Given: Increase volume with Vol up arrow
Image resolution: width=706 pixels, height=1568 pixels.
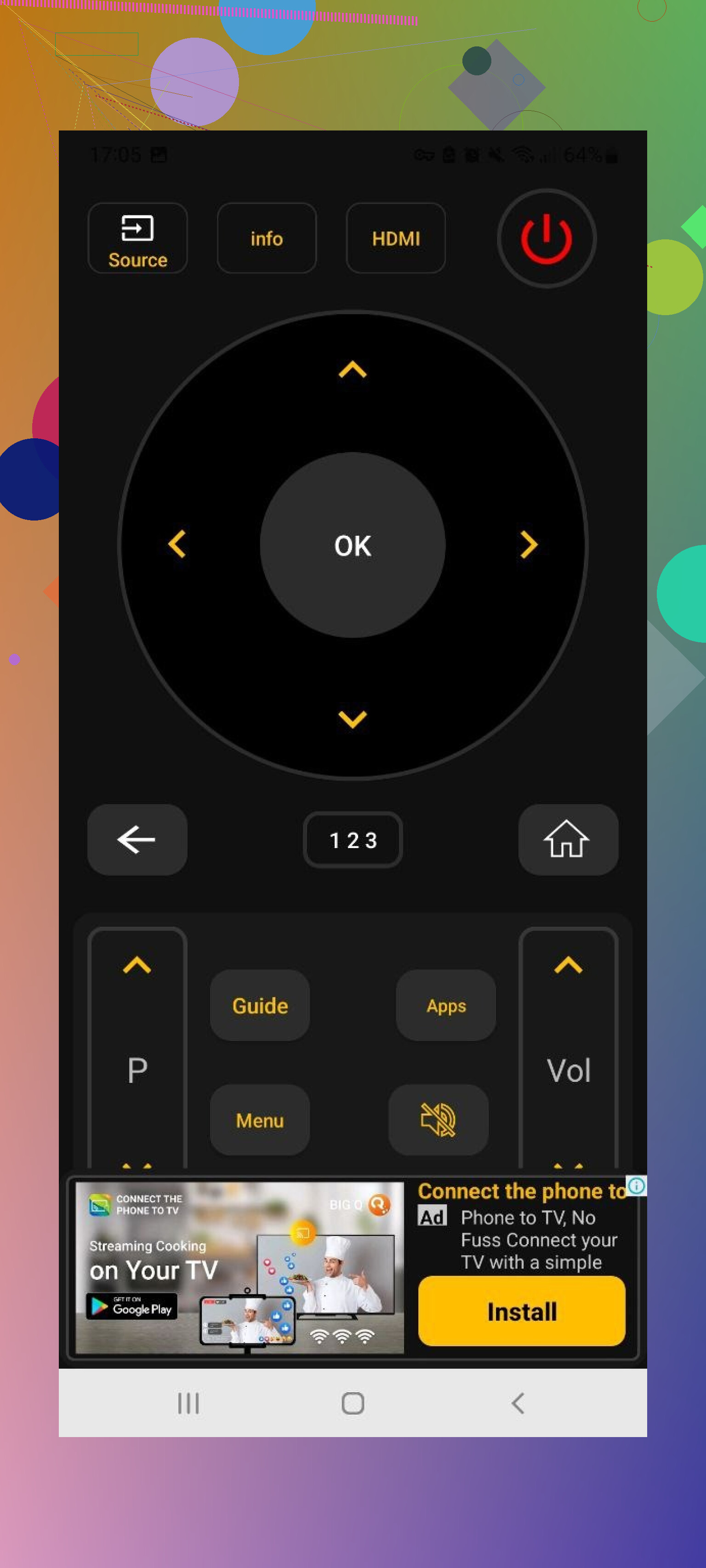Looking at the screenshot, I should [x=568, y=965].
